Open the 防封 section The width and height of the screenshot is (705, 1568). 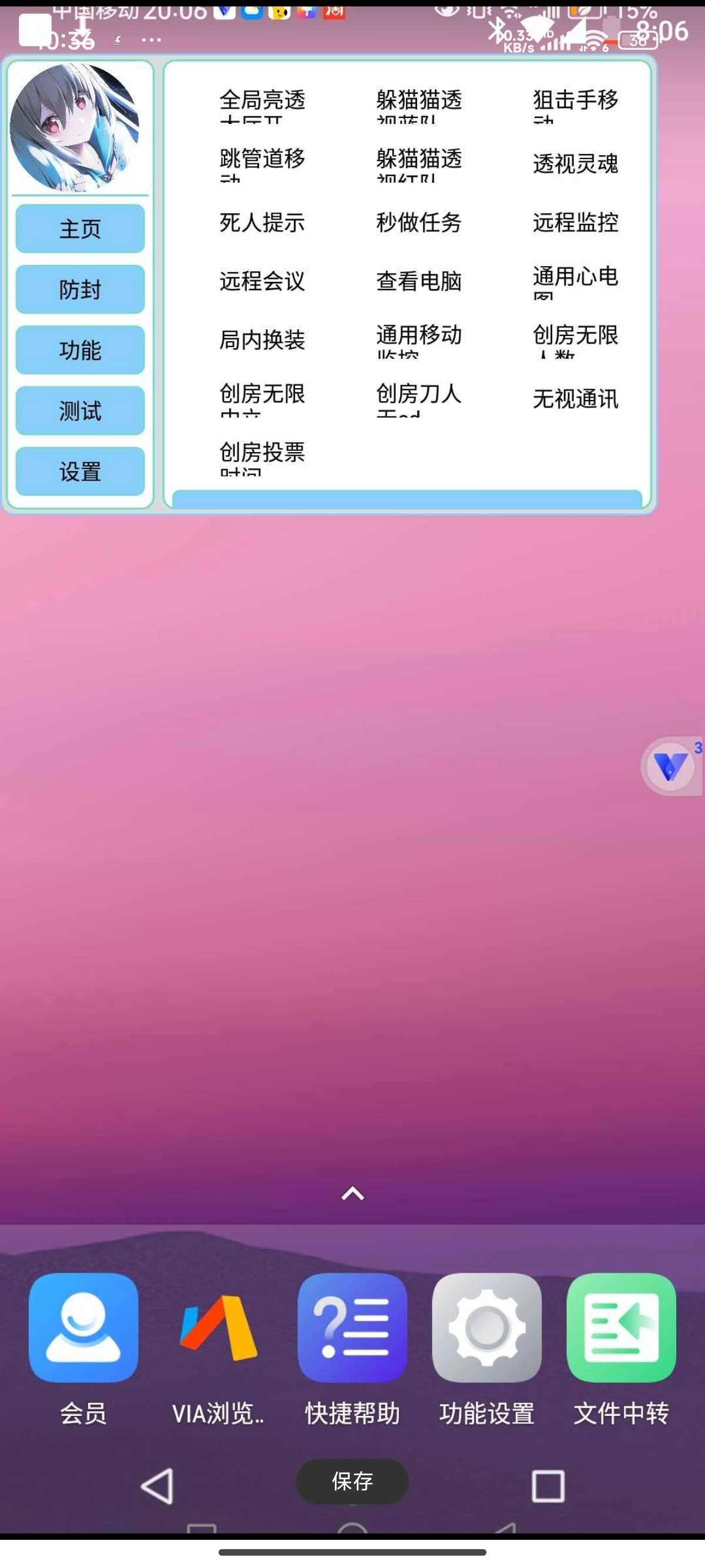(80, 290)
